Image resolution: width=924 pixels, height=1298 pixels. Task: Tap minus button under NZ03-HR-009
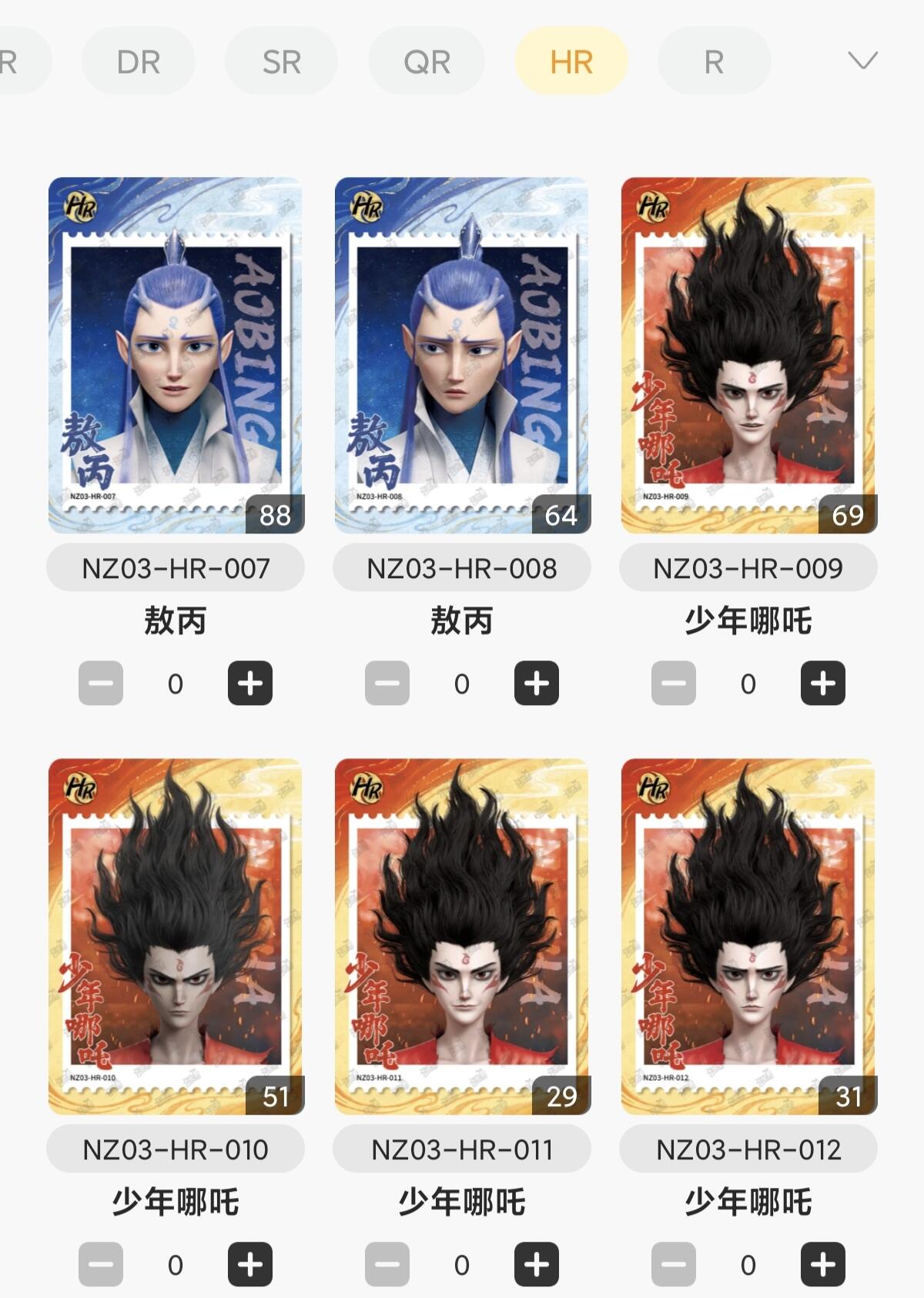674,683
